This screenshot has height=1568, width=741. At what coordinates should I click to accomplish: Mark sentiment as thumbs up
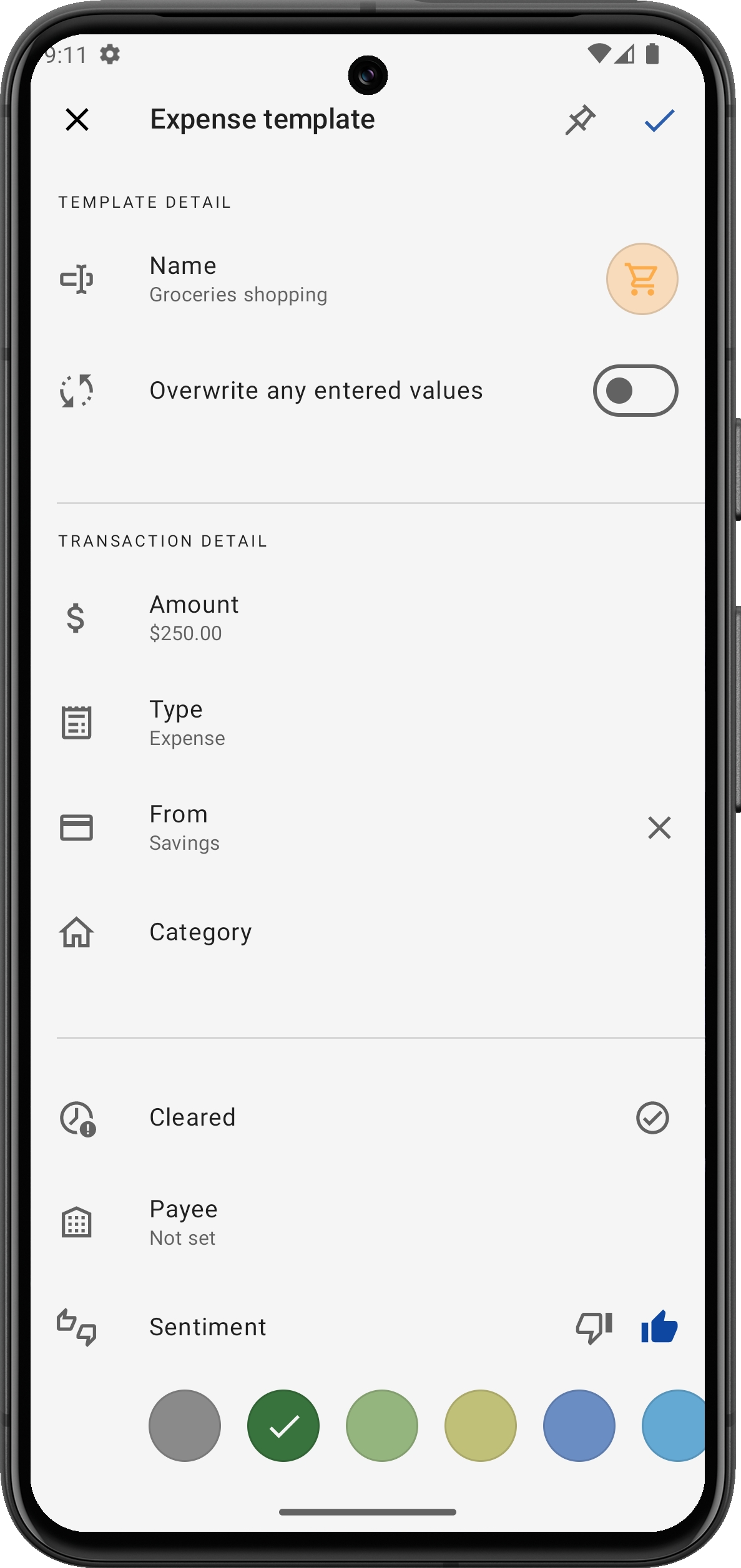point(659,1327)
